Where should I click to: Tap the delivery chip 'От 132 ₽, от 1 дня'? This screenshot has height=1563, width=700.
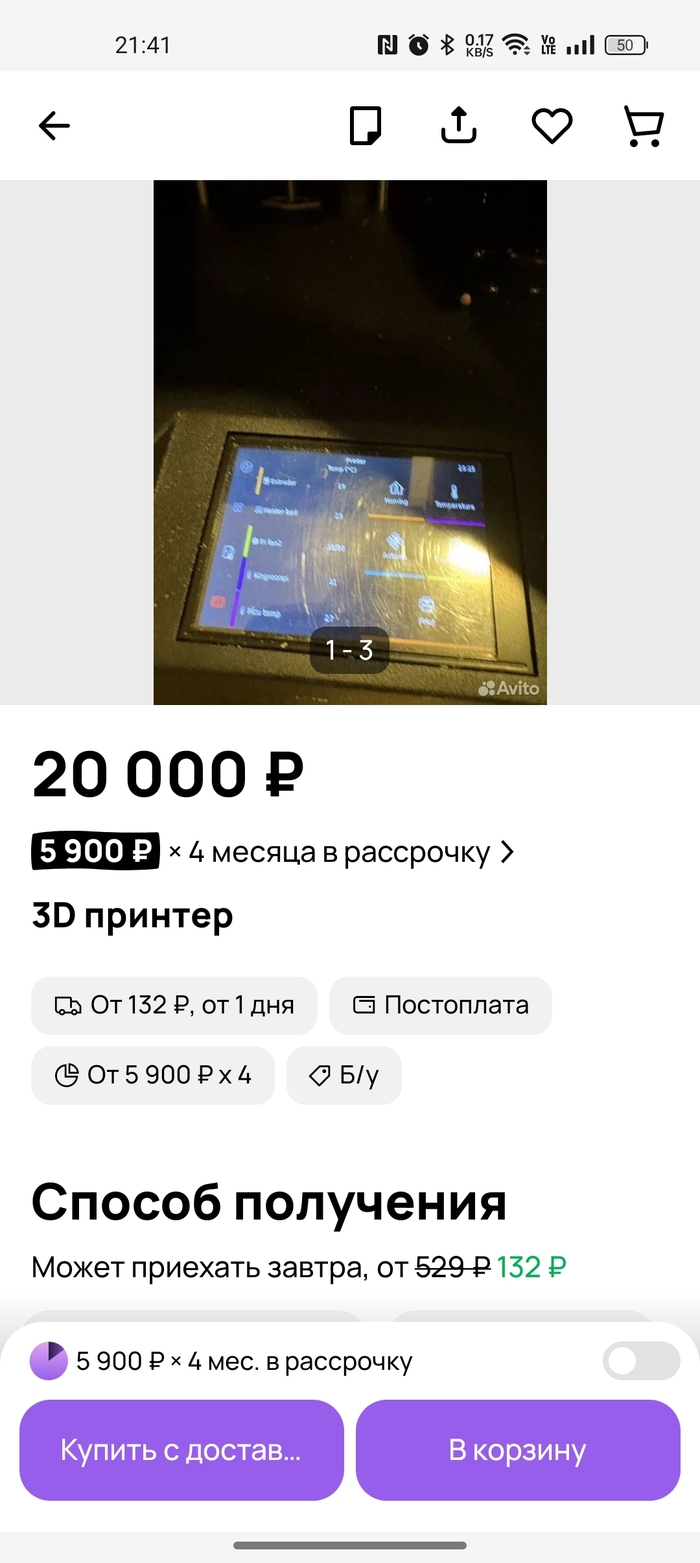pyautogui.click(x=174, y=1005)
